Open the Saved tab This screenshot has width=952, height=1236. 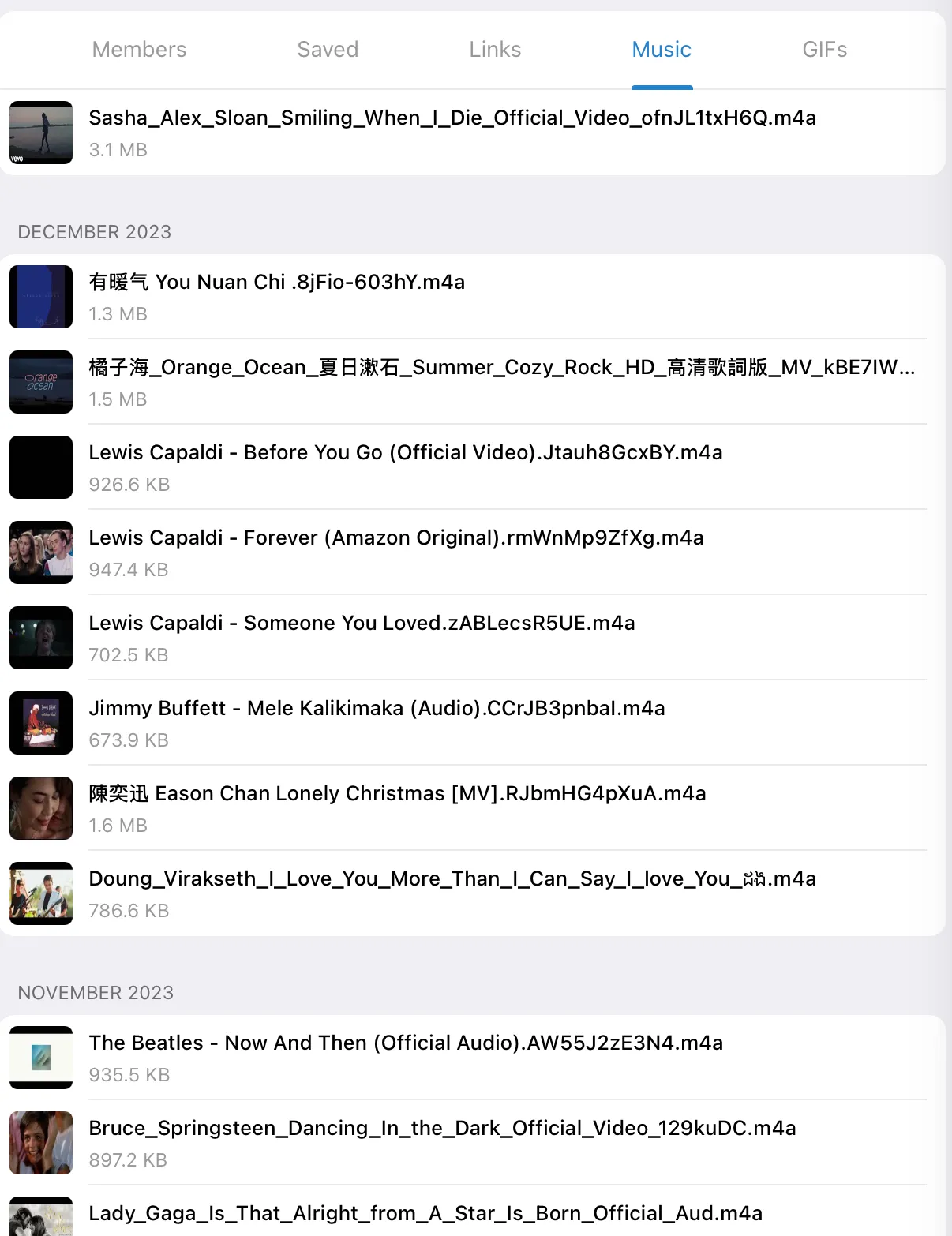[x=328, y=49]
